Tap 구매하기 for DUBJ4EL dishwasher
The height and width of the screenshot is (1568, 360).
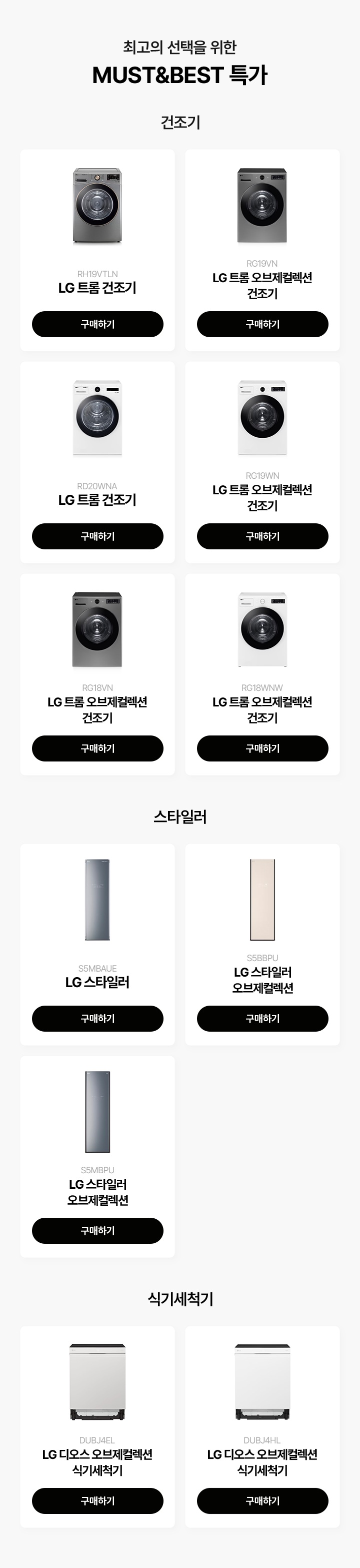coord(97,1500)
